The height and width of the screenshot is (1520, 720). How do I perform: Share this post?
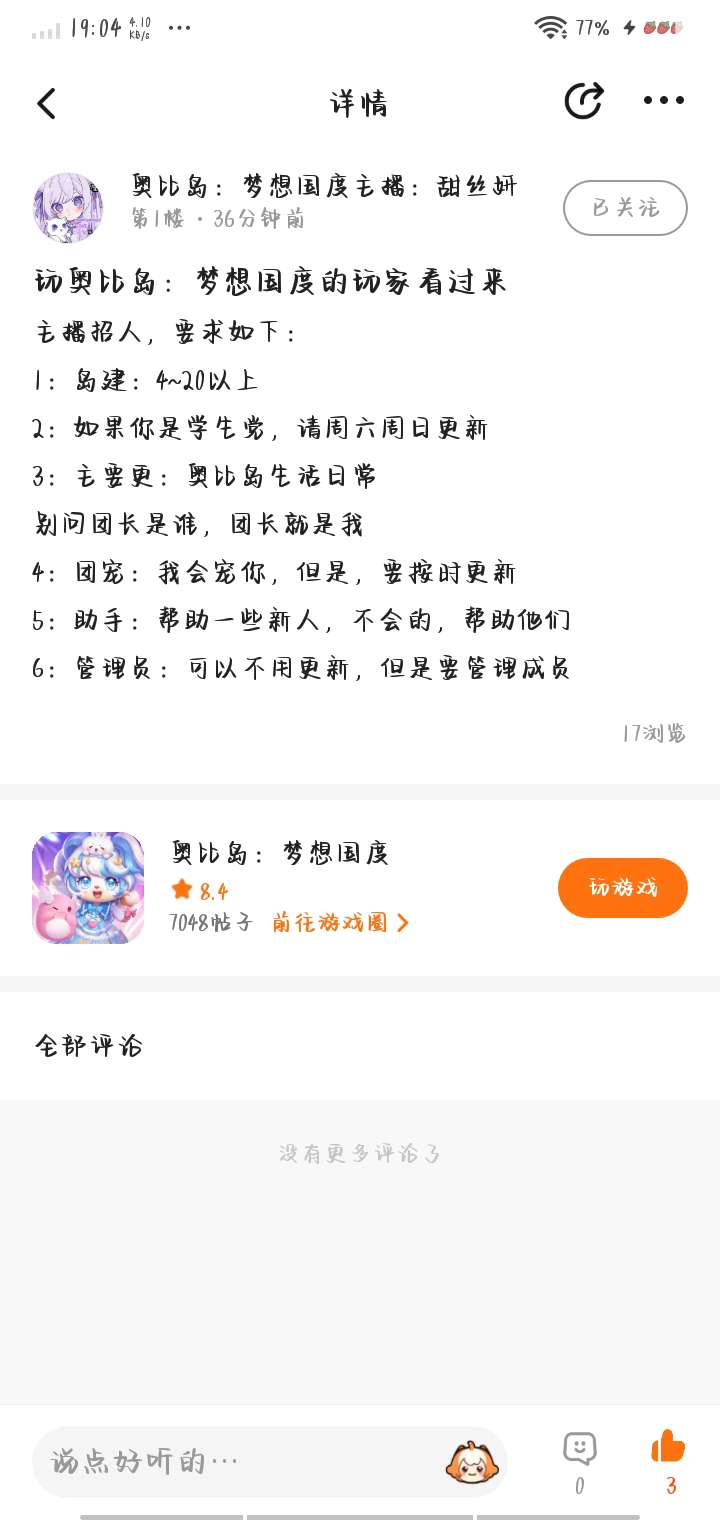[x=583, y=101]
